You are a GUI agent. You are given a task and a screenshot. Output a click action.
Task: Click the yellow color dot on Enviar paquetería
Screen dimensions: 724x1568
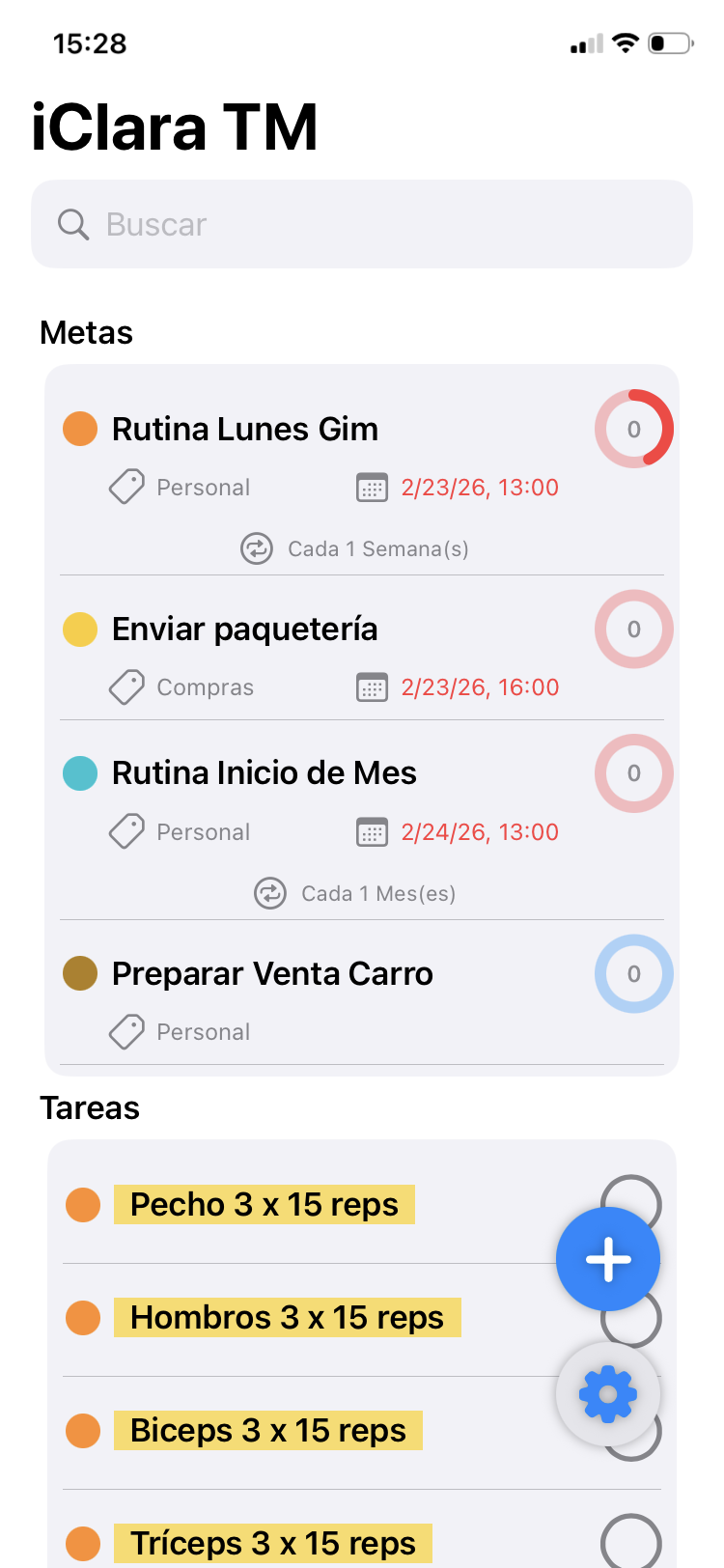80,629
